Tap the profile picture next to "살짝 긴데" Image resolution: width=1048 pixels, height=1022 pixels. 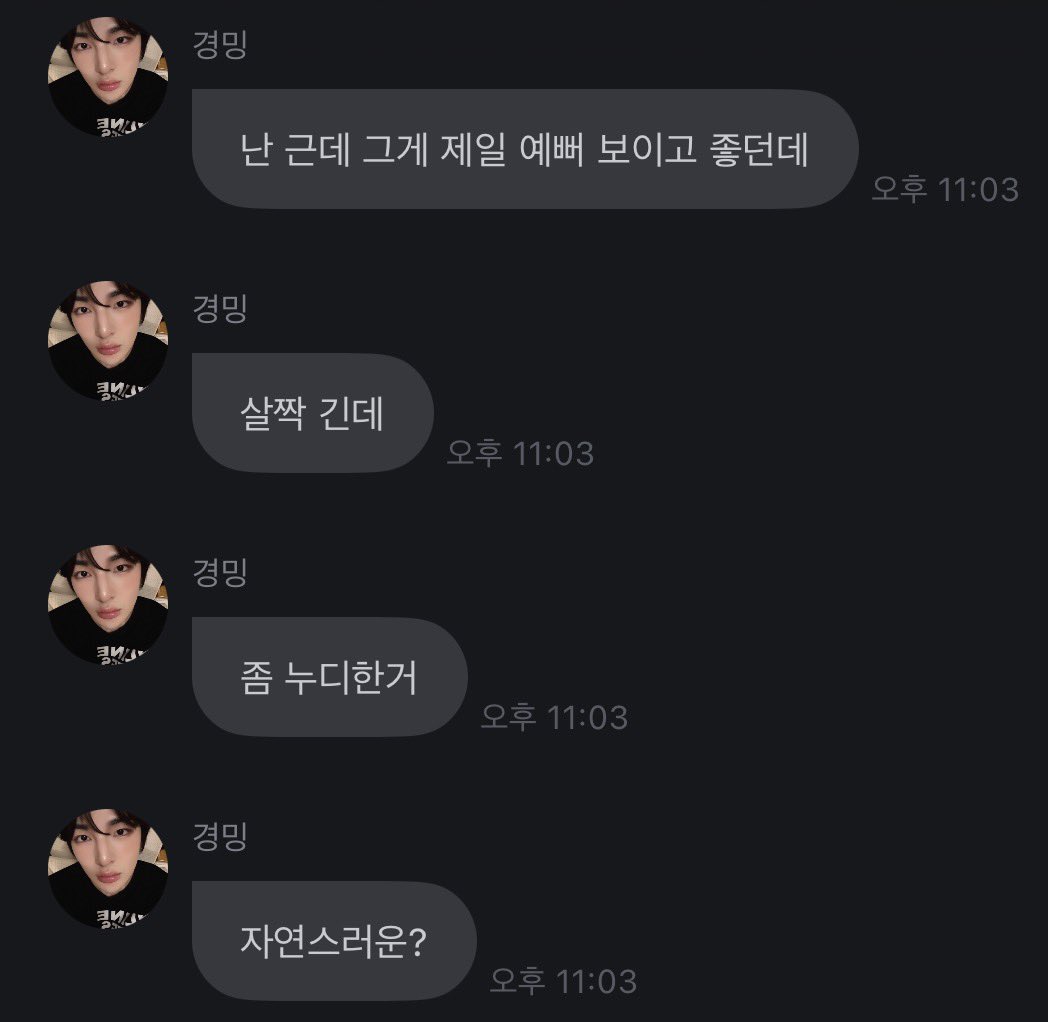coord(108,342)
